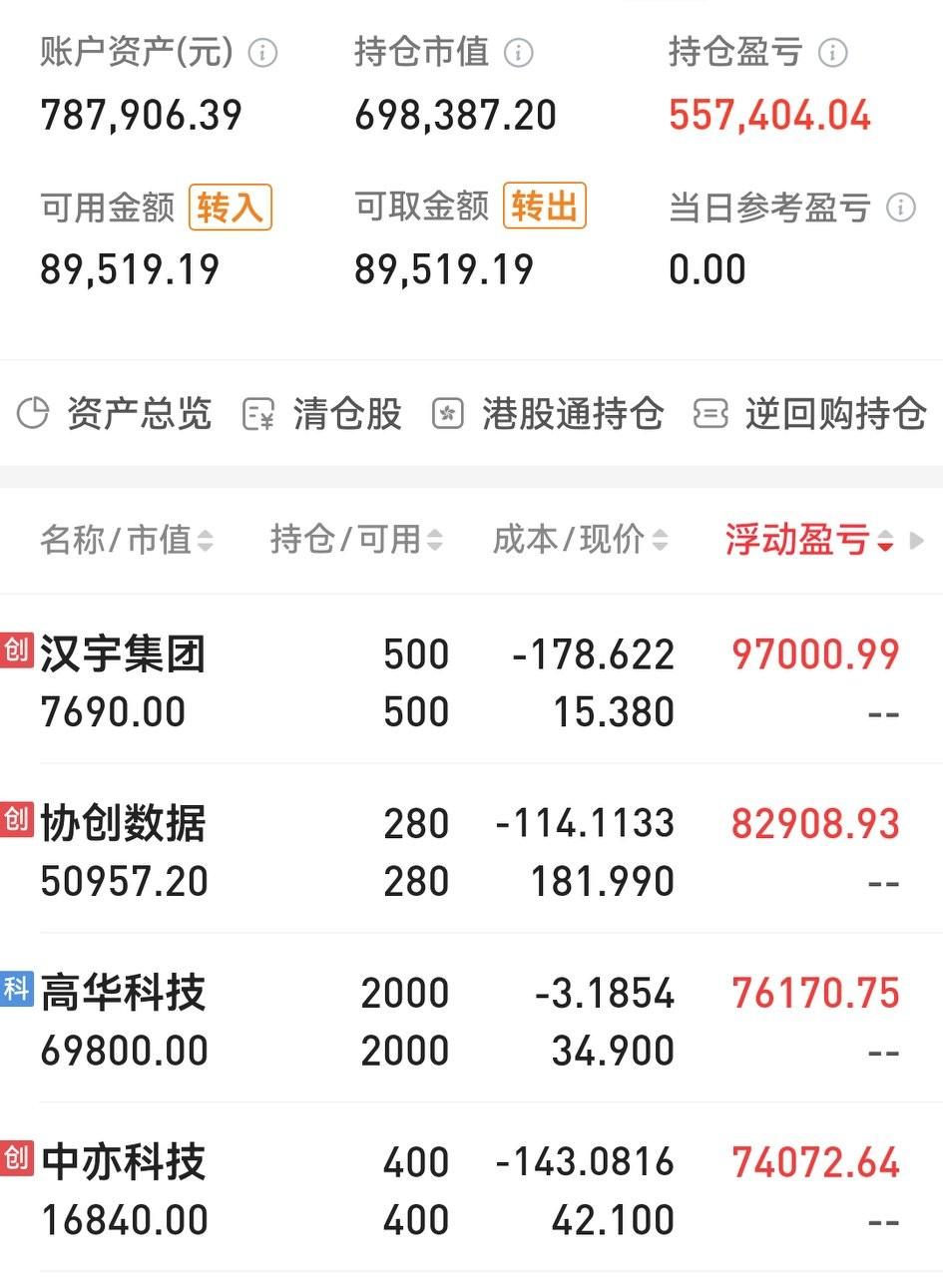Open 逆回购持仓 holdings
The image size is (943, 1288).
[x=809, y=413]
